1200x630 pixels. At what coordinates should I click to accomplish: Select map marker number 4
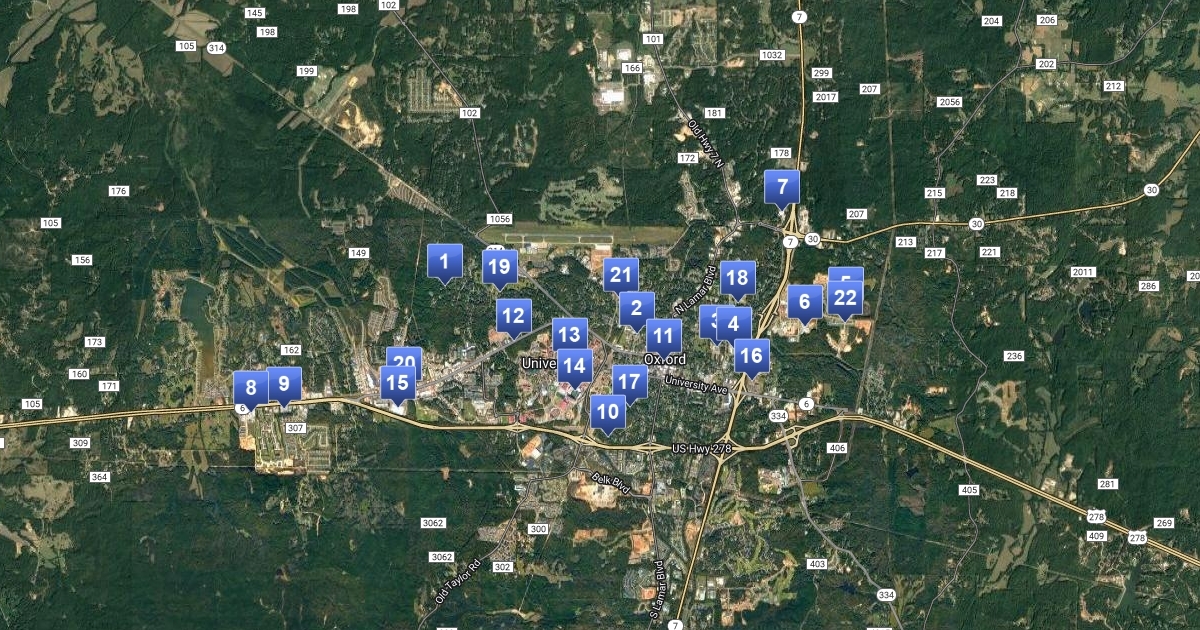[735, 324]
